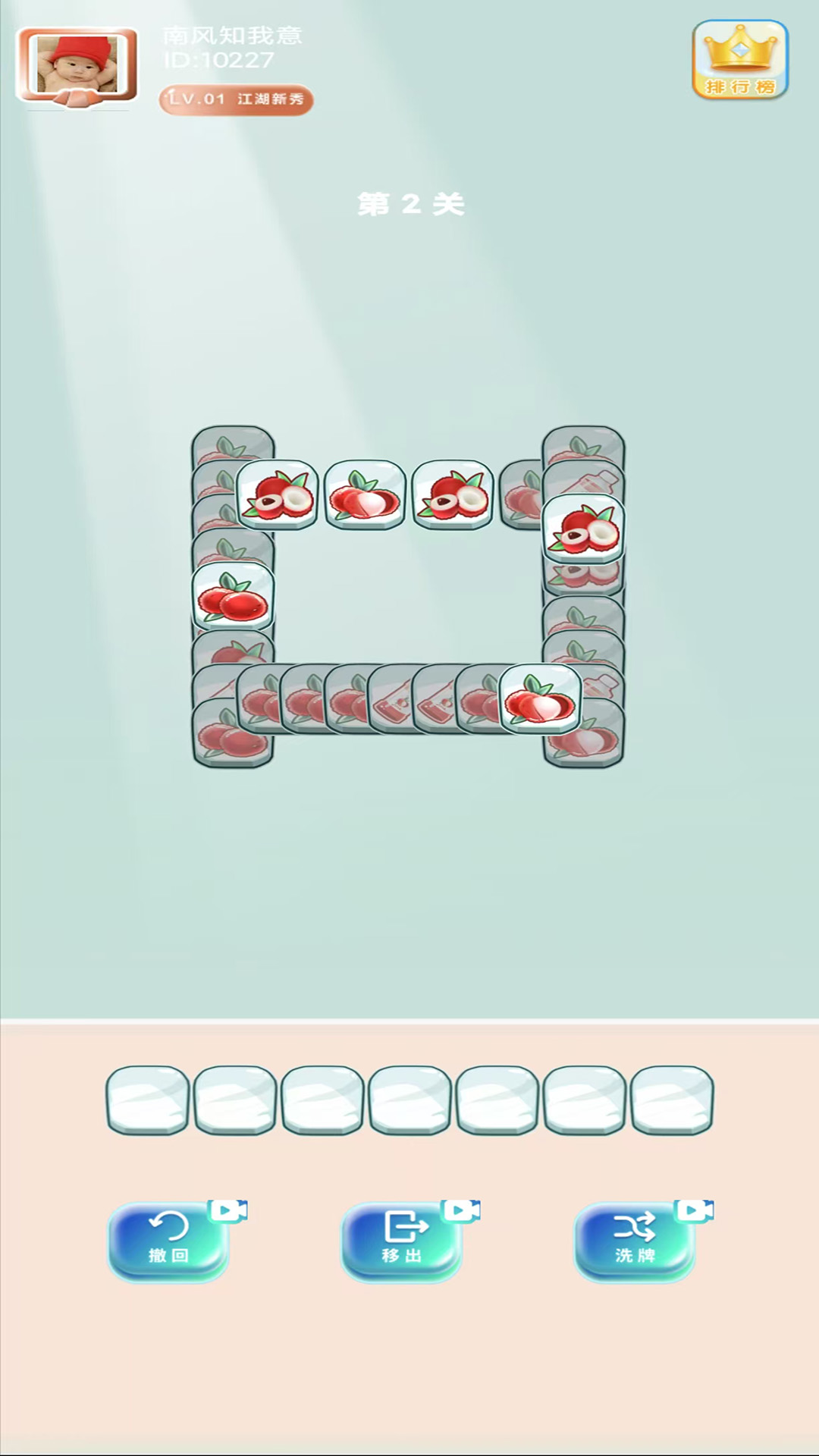819x1456 pixels.
Task: Select the cherry tile on the left column
Action: (232, 598)
